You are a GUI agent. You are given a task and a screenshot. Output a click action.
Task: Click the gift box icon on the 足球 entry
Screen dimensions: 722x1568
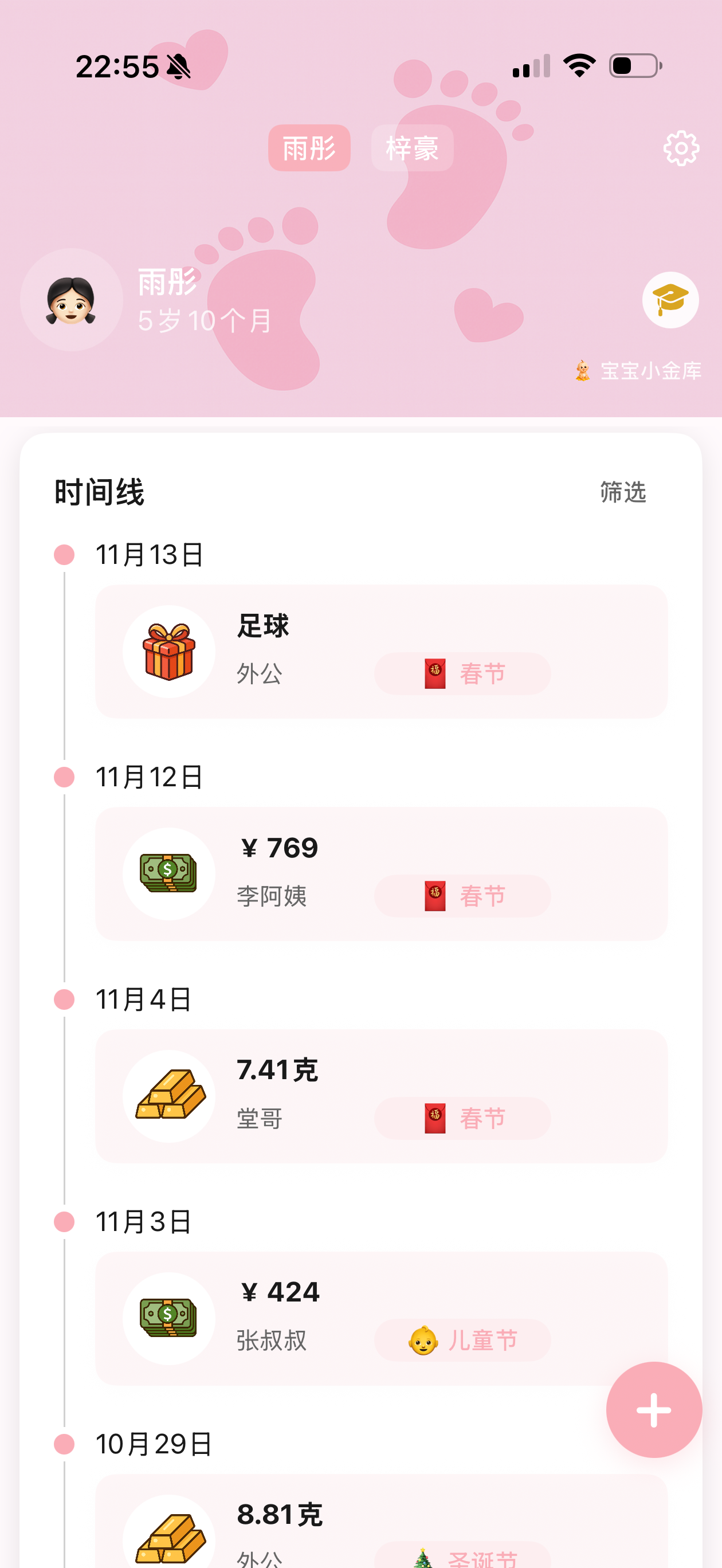point(168,650)
